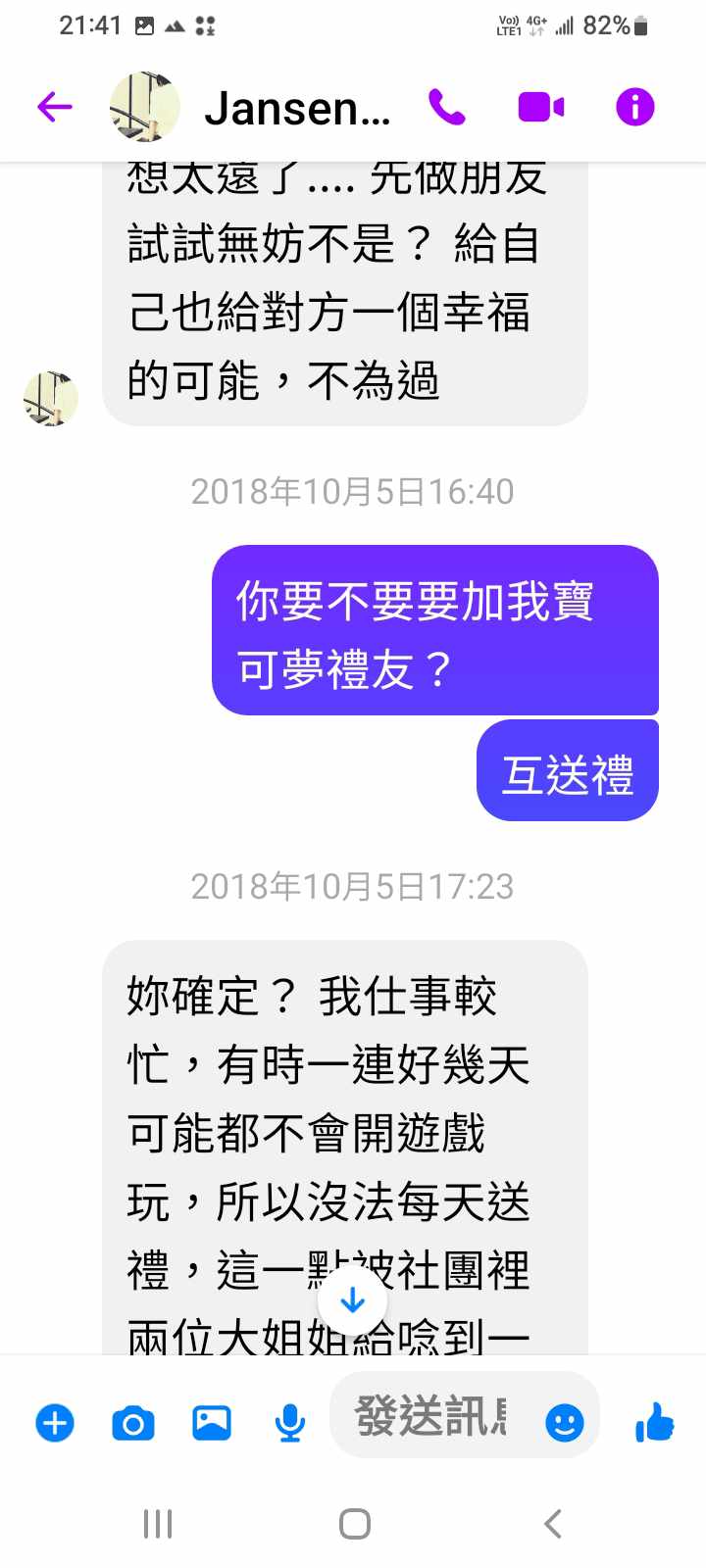Go back to the chat list
The image size is (706, 1568).
coord(55,106)
